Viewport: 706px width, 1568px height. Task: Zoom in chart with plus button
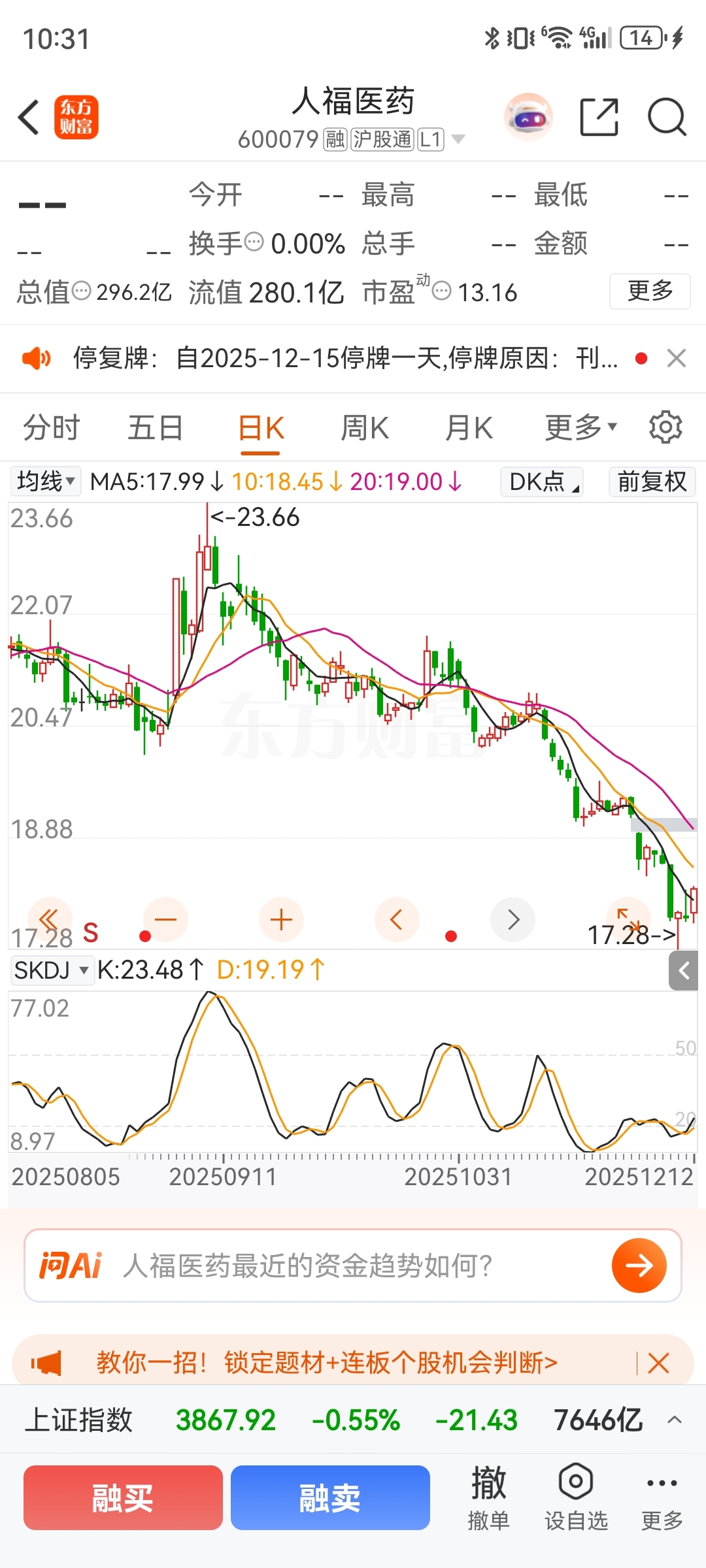(x=281, y=920)
